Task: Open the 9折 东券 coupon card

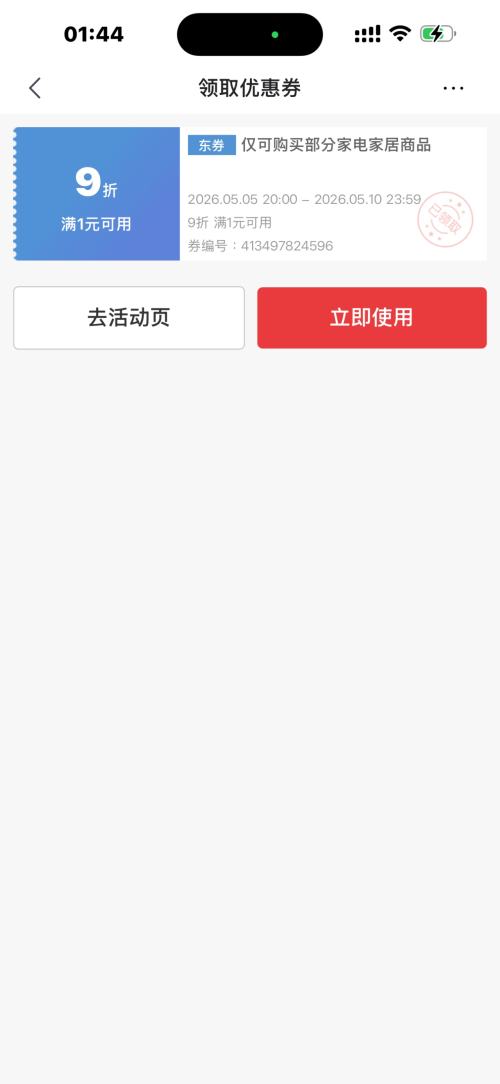Action: (250, 194)
